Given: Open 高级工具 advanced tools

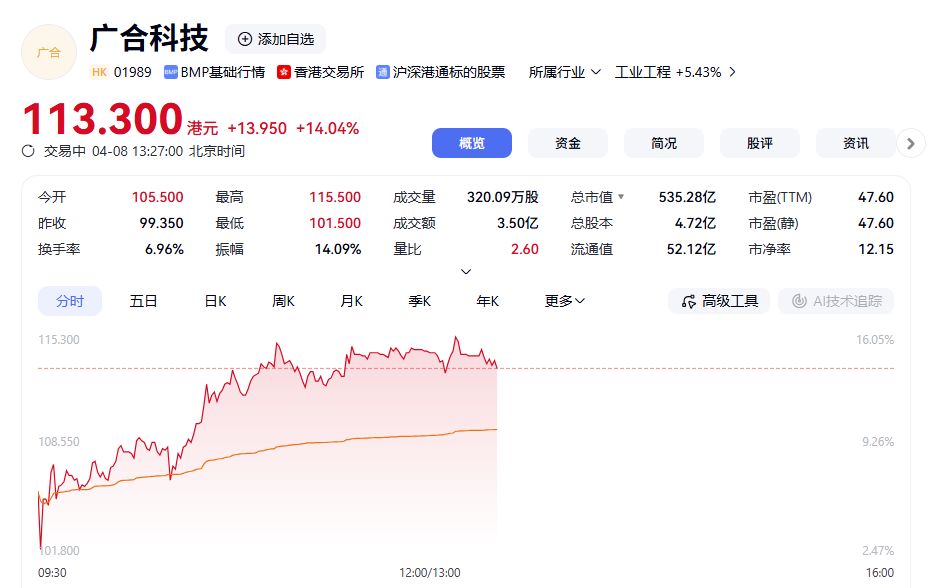Looking at the screenshot, I should point(719,301).
